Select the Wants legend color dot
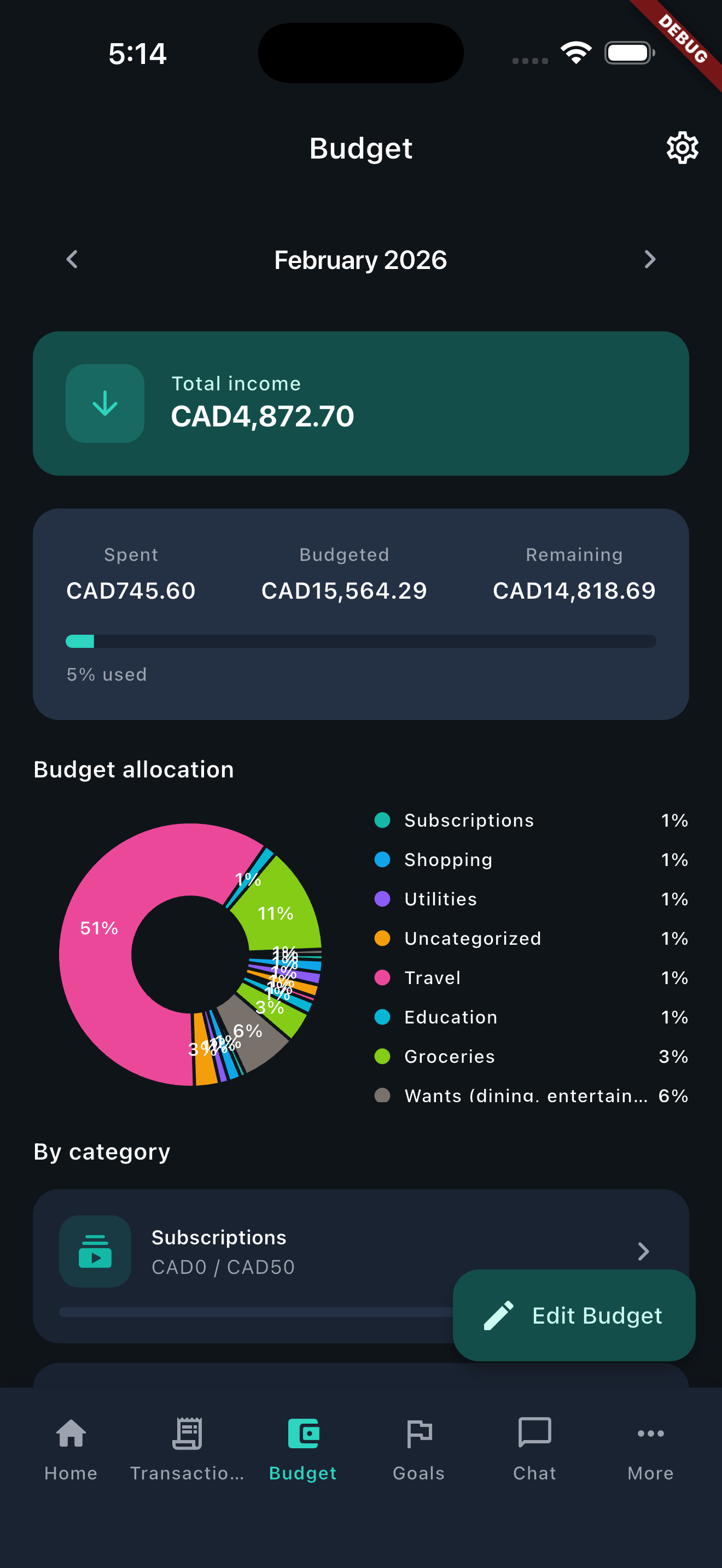Image resolution: width=722 pixels, height=1568 pixels. click(x=382, y=1095)
